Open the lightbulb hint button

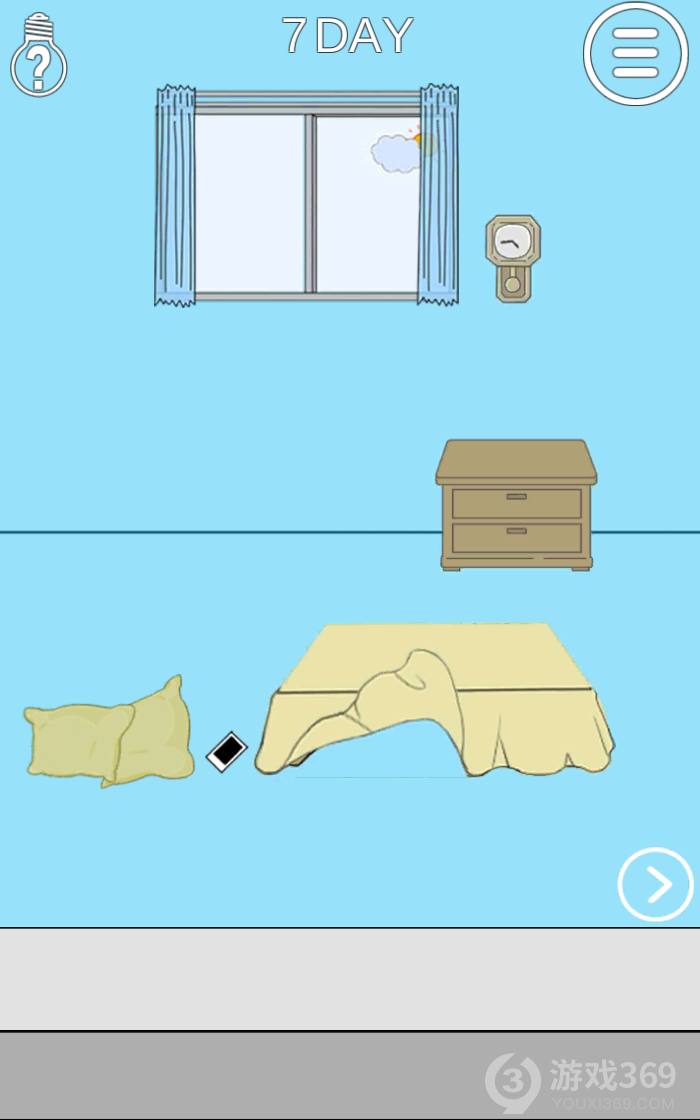[38, 57]
